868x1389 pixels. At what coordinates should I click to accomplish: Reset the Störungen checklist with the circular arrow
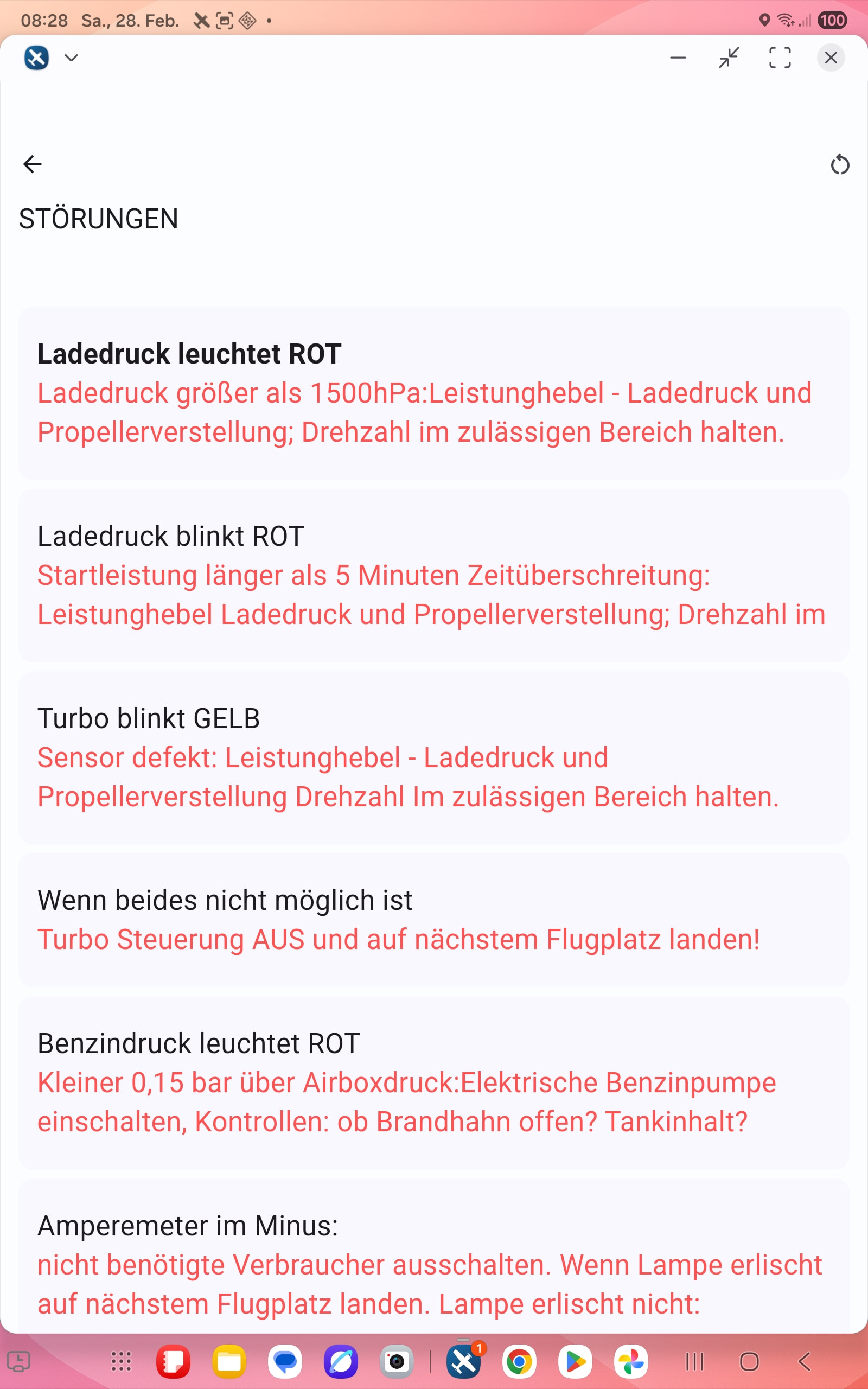[839, 165]
